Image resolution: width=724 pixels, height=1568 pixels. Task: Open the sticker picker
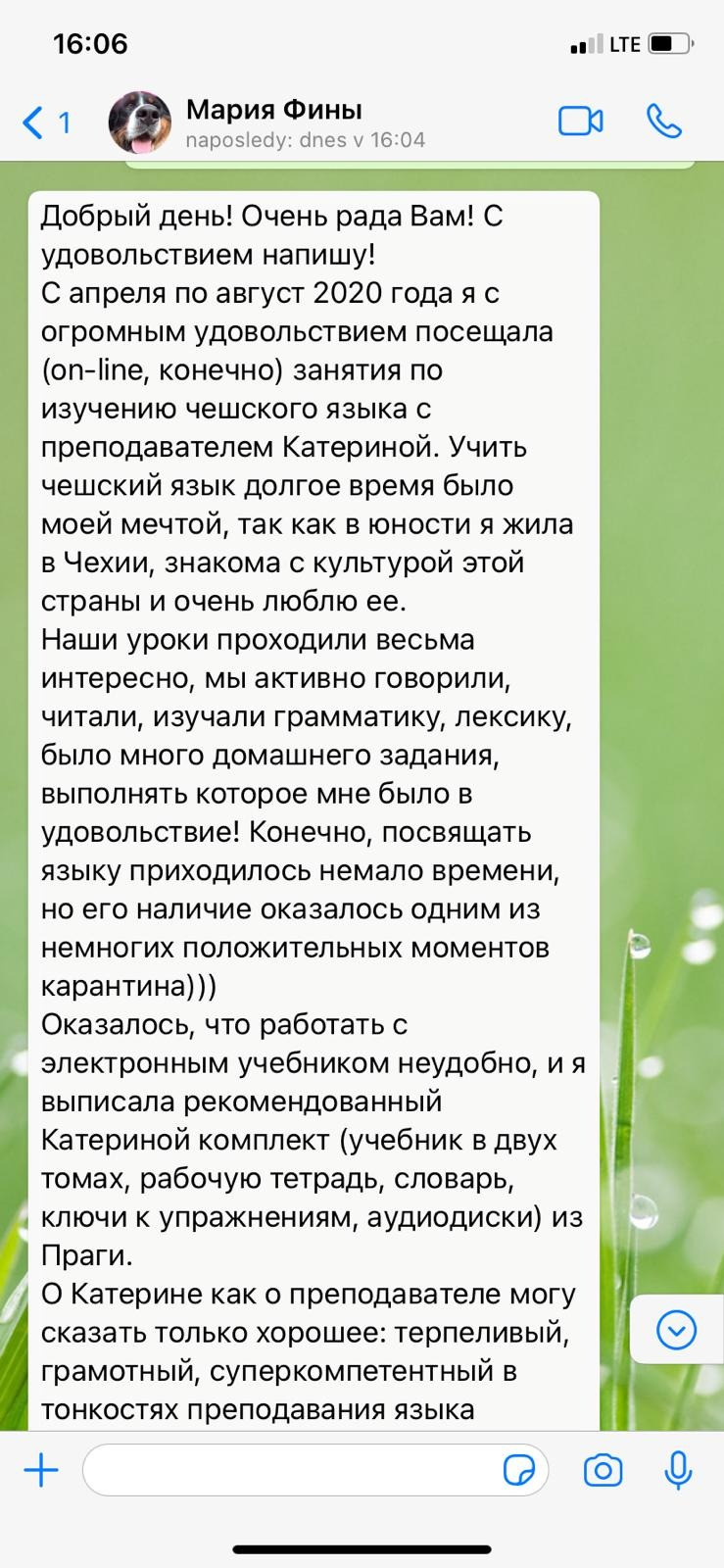(519, 1470)
